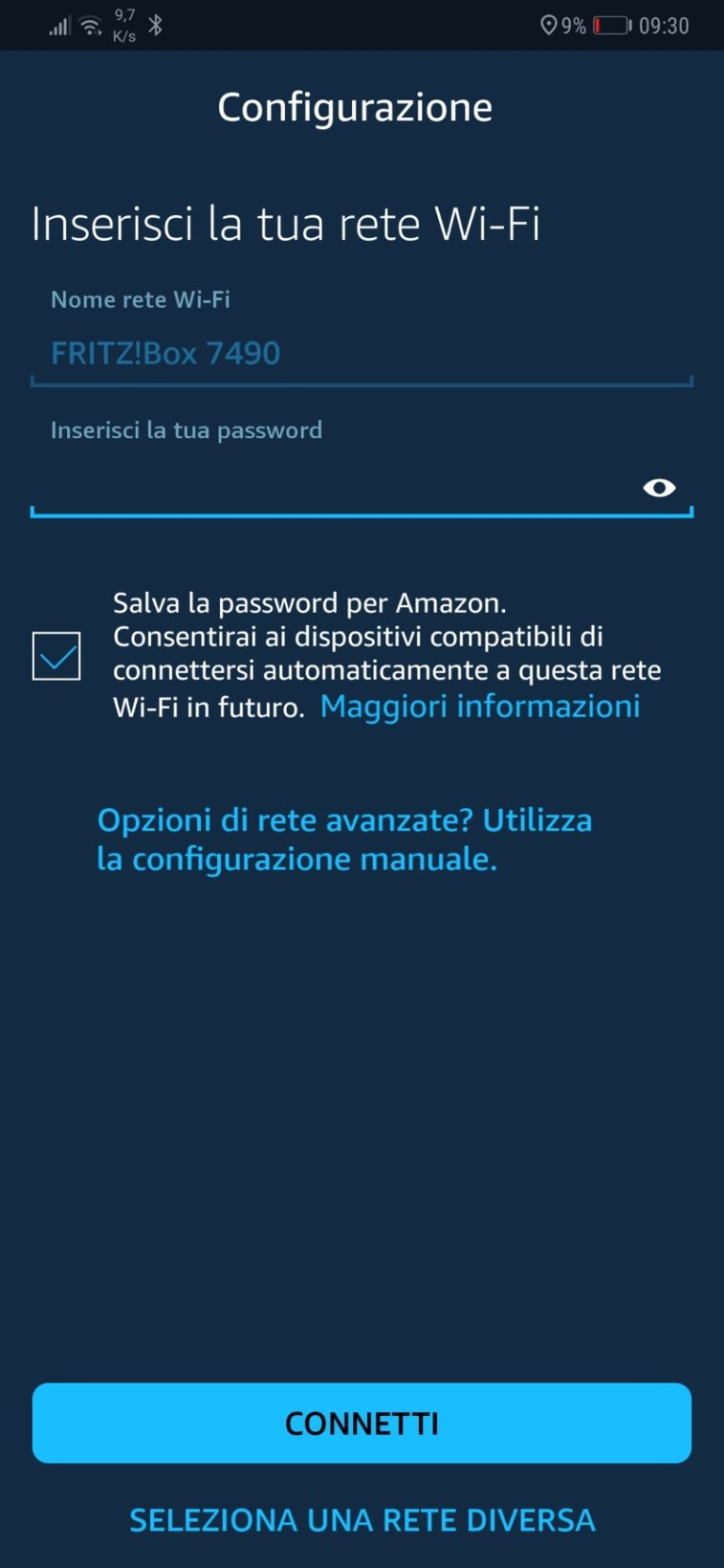Open the manual configuration advanced network options
The width and height of the screenshot is (724, 1568).
coord(344,839)
